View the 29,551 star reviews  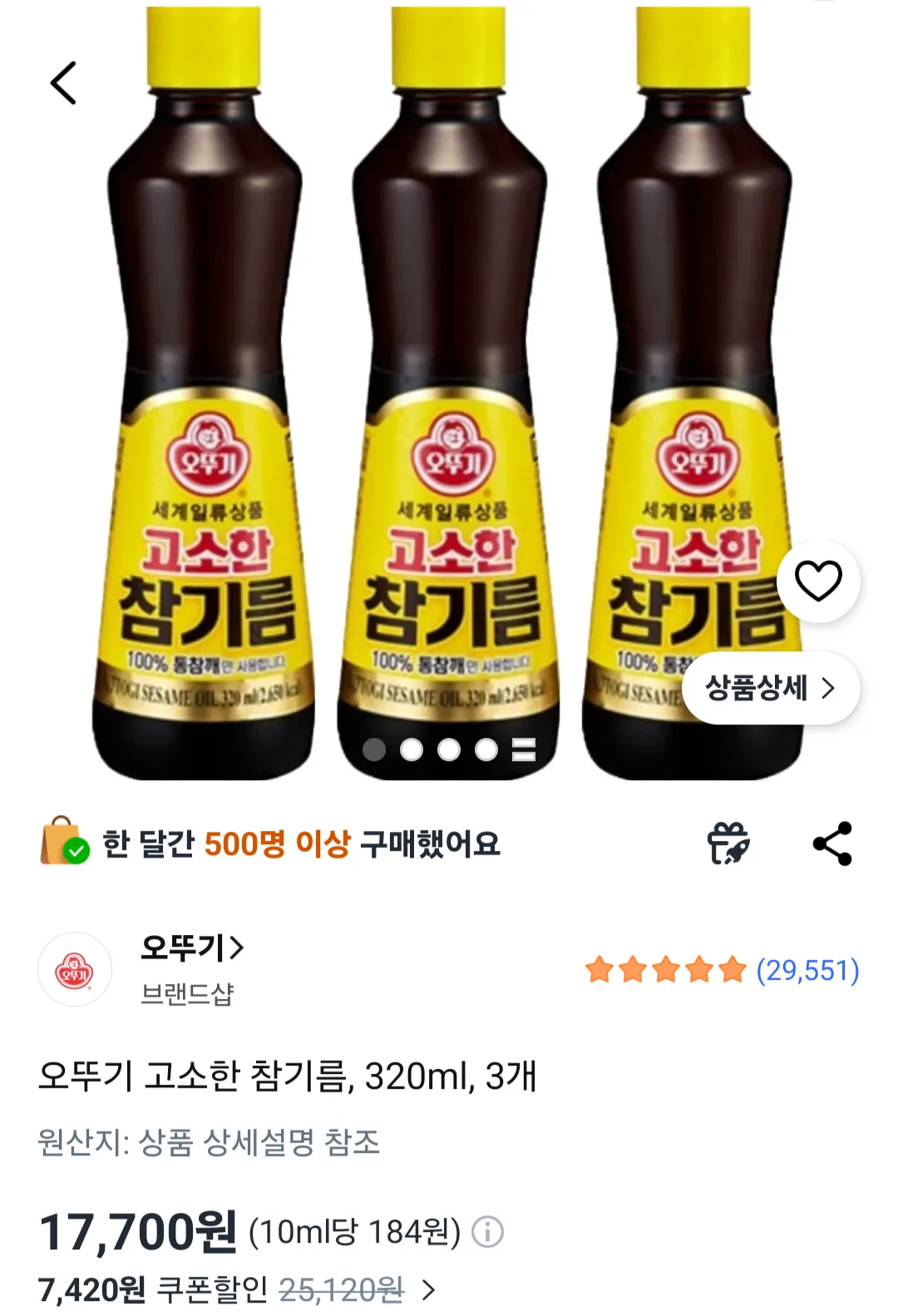[x=722, y=970]
